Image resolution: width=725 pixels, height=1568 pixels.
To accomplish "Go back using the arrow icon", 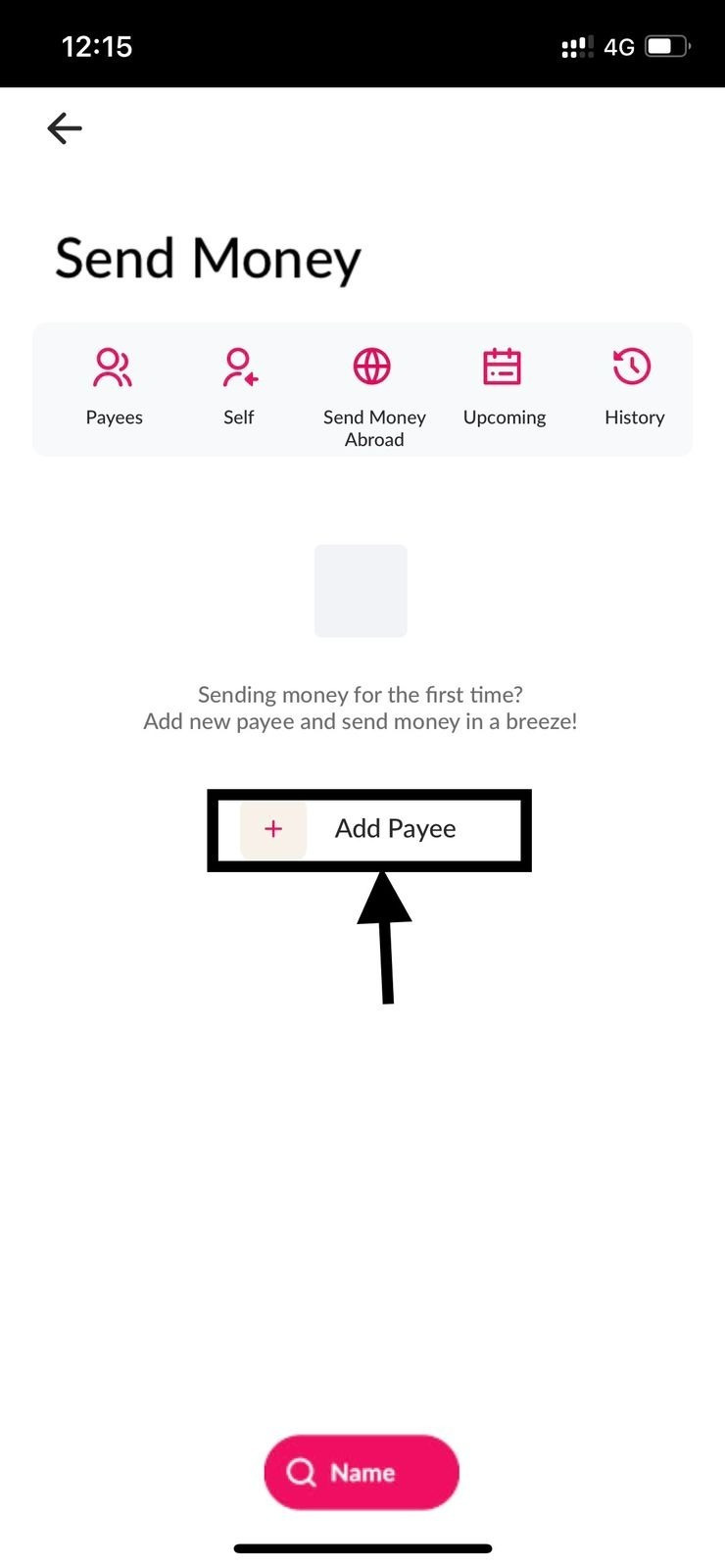I will point(65,128).
